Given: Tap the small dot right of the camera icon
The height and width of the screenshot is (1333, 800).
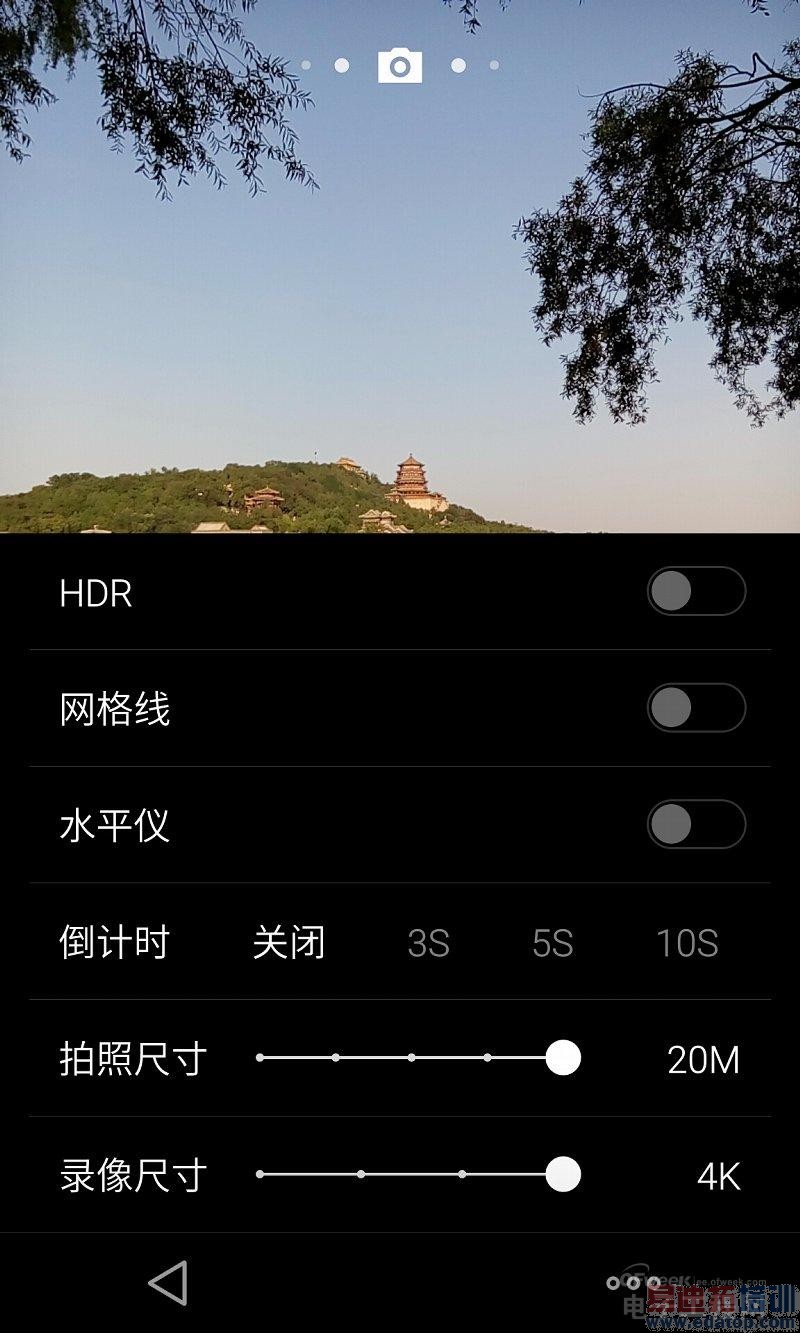Looking at the screenshot, I should pos(457,68).
